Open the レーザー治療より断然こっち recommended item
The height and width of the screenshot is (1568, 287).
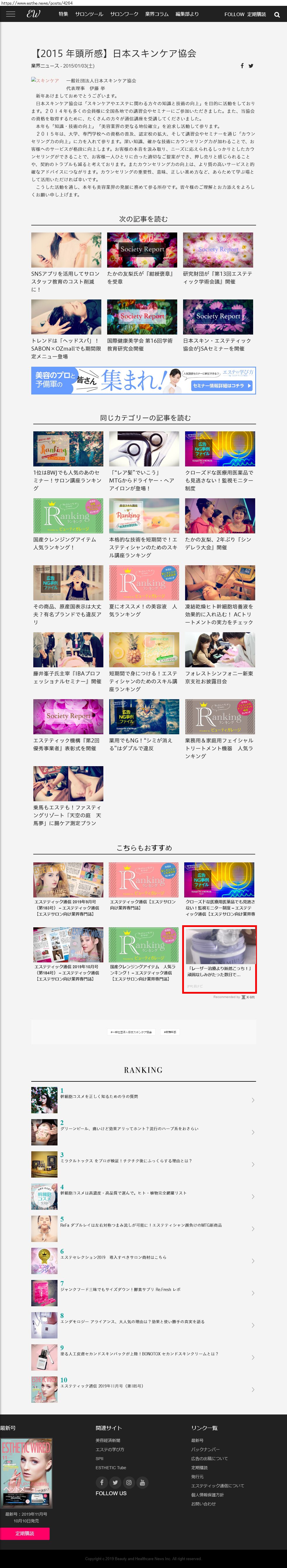click(220, 959)
